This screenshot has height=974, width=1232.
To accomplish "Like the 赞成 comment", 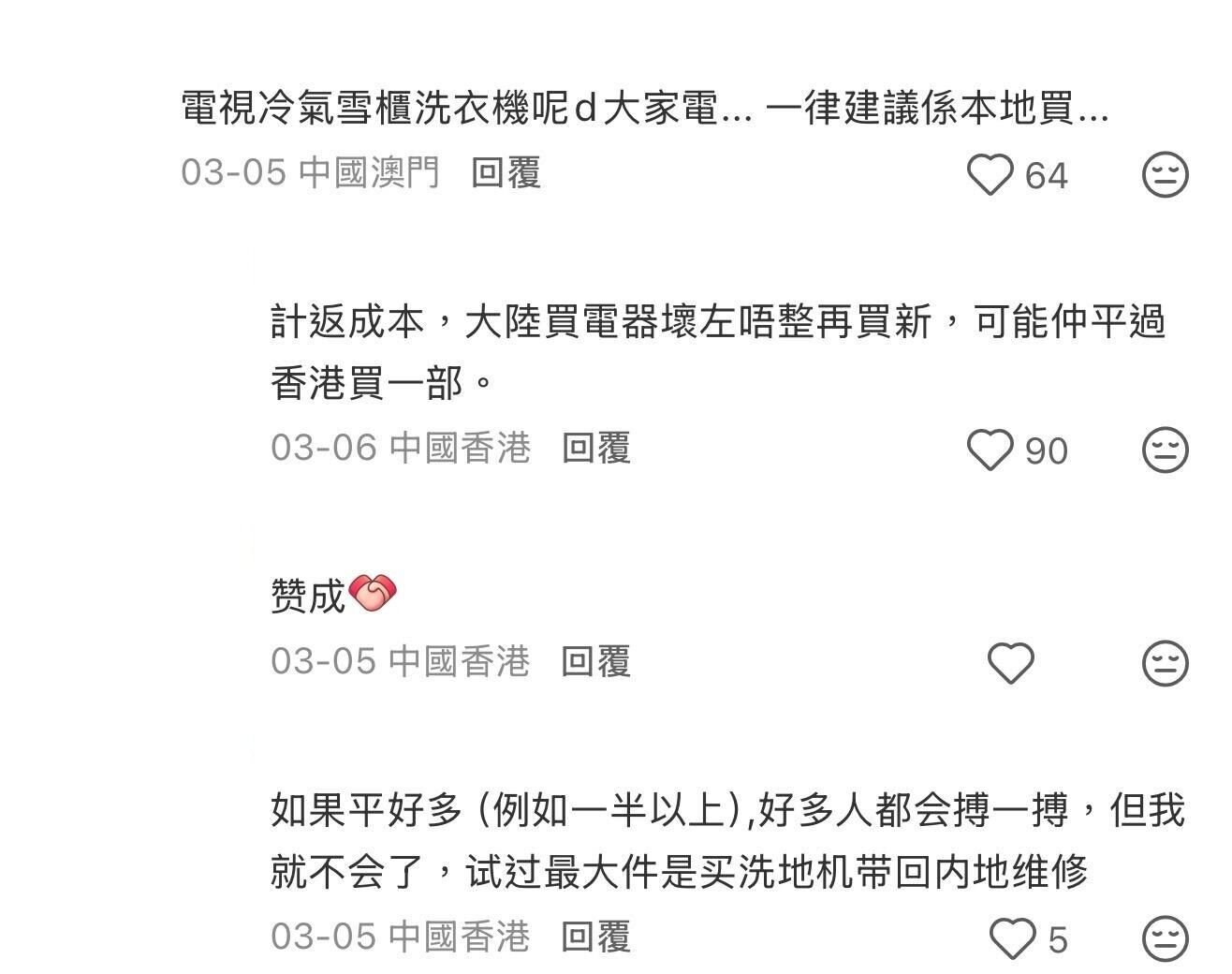I will point(1011,664).
